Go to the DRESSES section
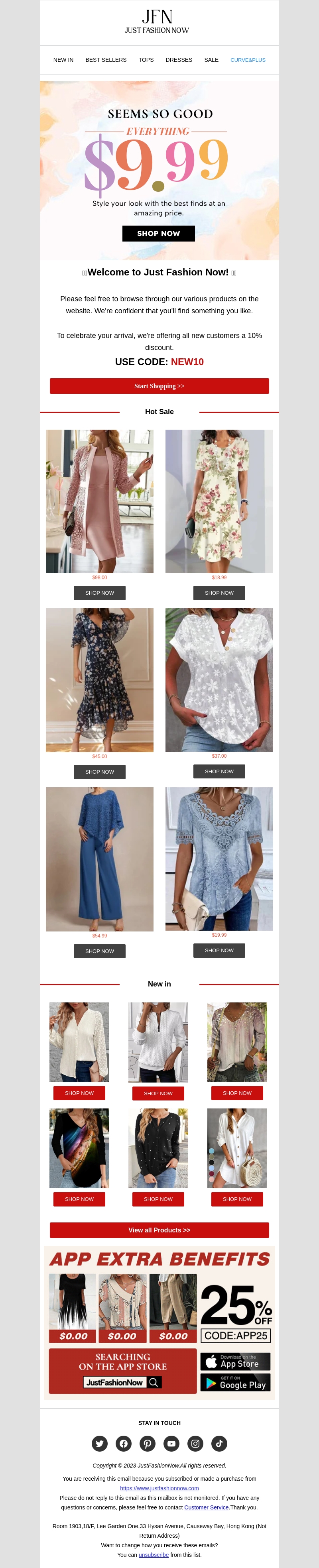 coord(178,60)
